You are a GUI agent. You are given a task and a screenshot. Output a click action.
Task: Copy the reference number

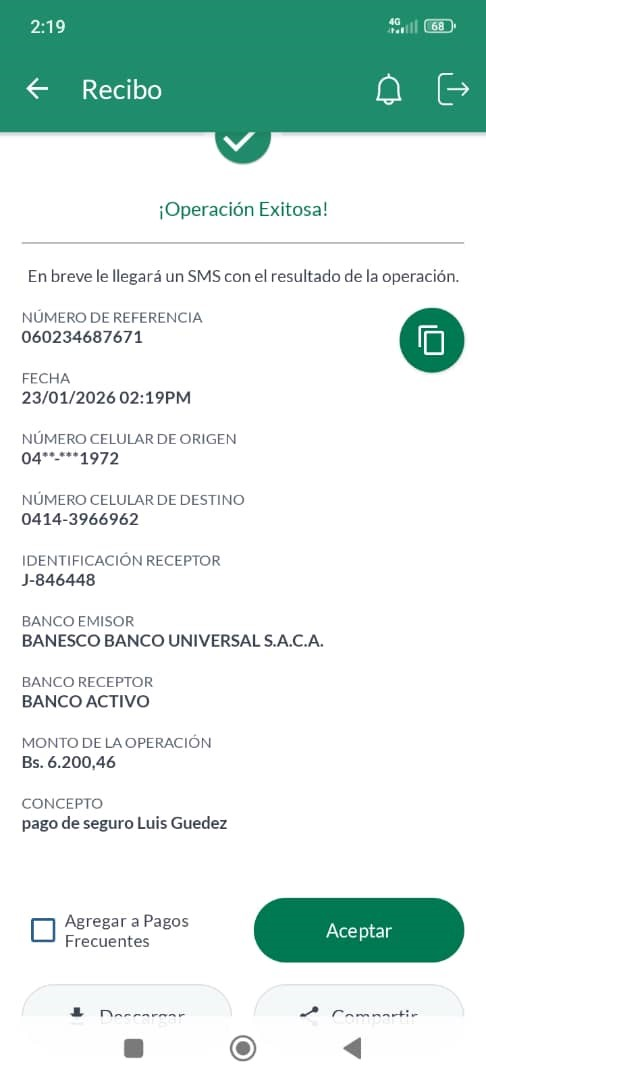coord(432,340)
